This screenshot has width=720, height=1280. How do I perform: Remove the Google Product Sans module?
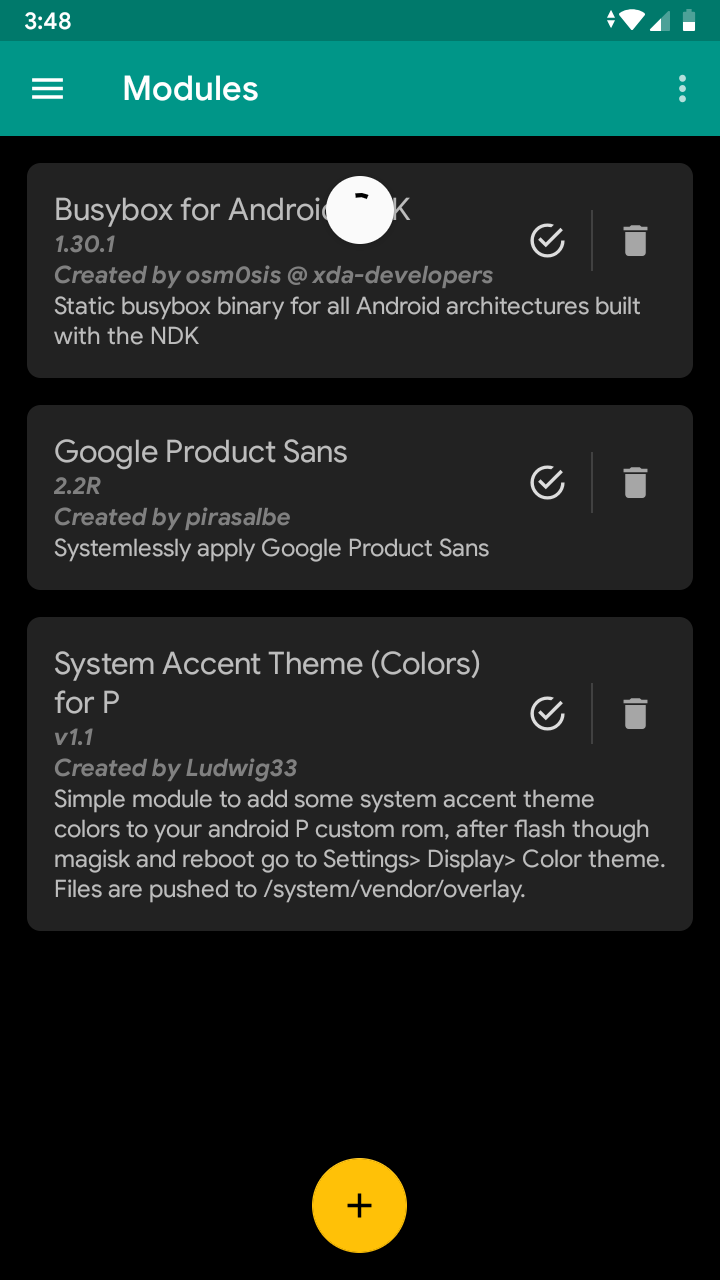coord(635,483)
